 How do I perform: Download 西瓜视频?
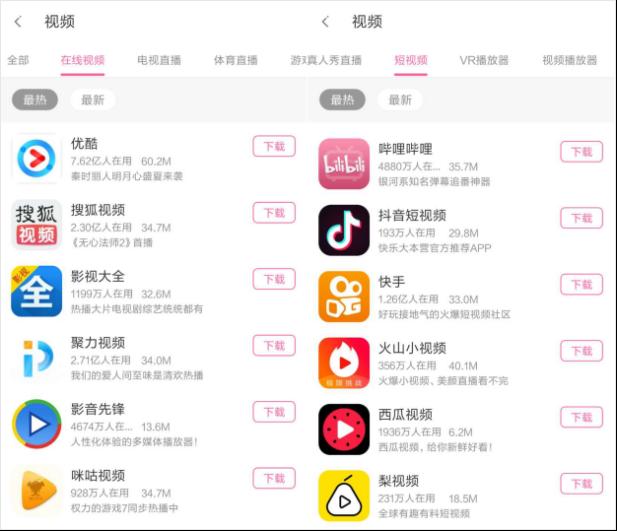tap(581, 417)
